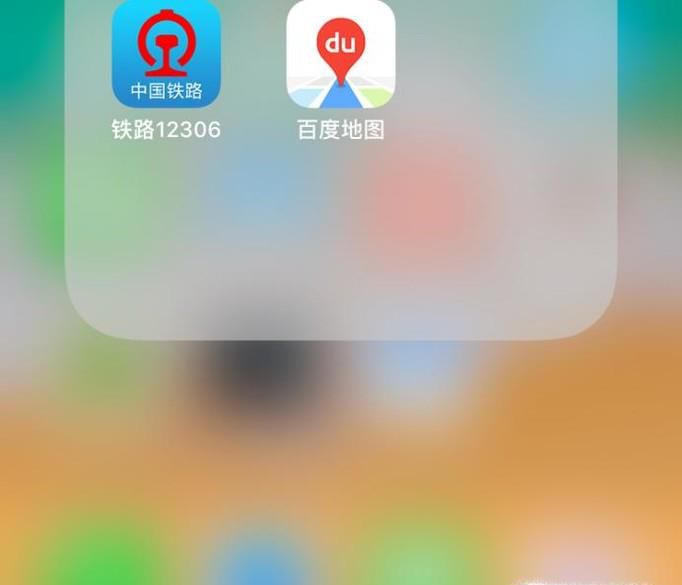The height and width of the screenshot is (585, 682).
Task: Launch the 百度地图 app
Action: [x=341, y=55]
